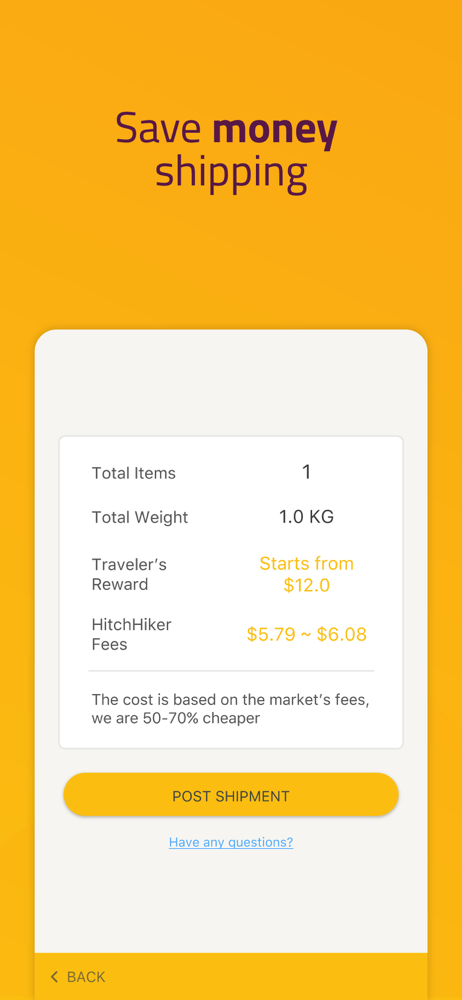Tap the POST SHIPMENT button

point(231,795)
